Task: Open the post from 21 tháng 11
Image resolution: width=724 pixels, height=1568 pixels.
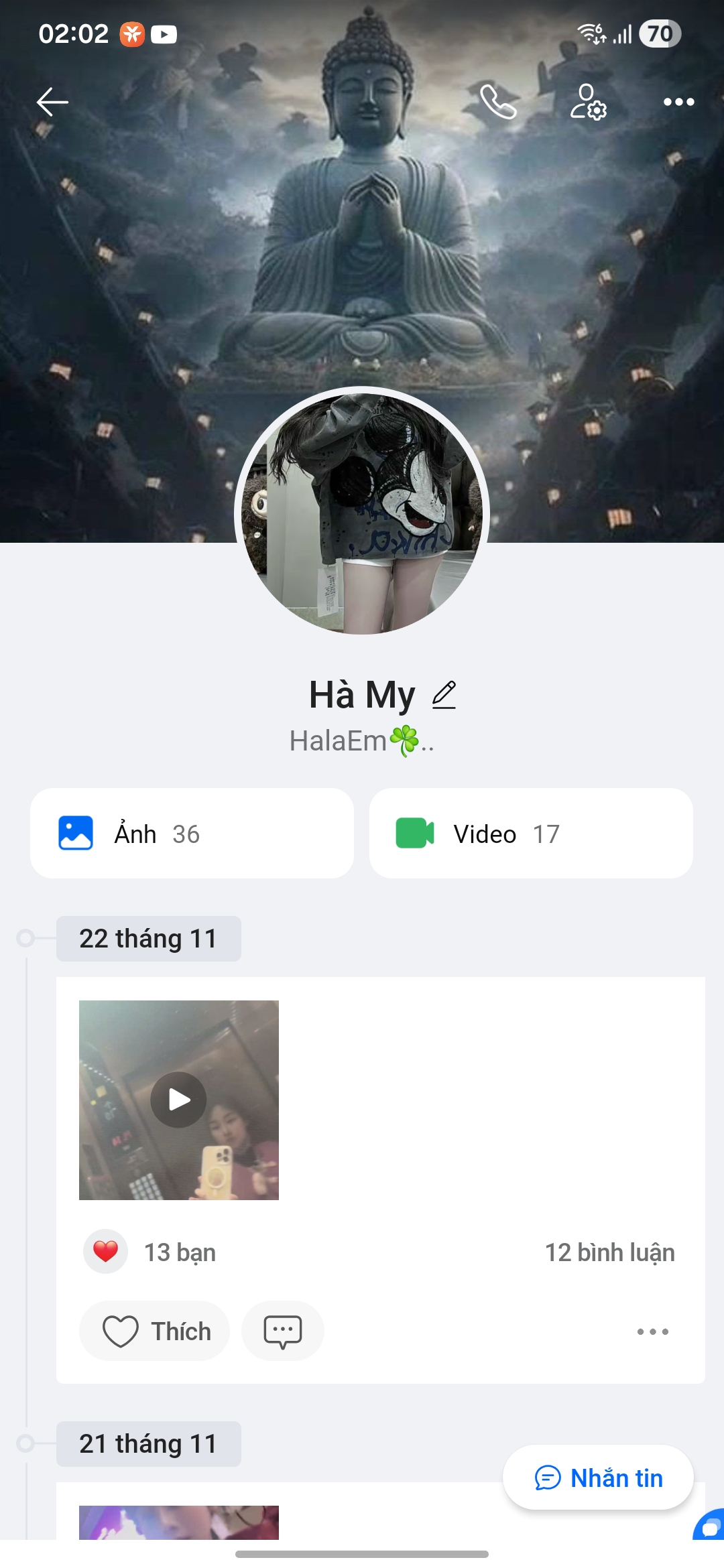Action: tap(179, 1521)
